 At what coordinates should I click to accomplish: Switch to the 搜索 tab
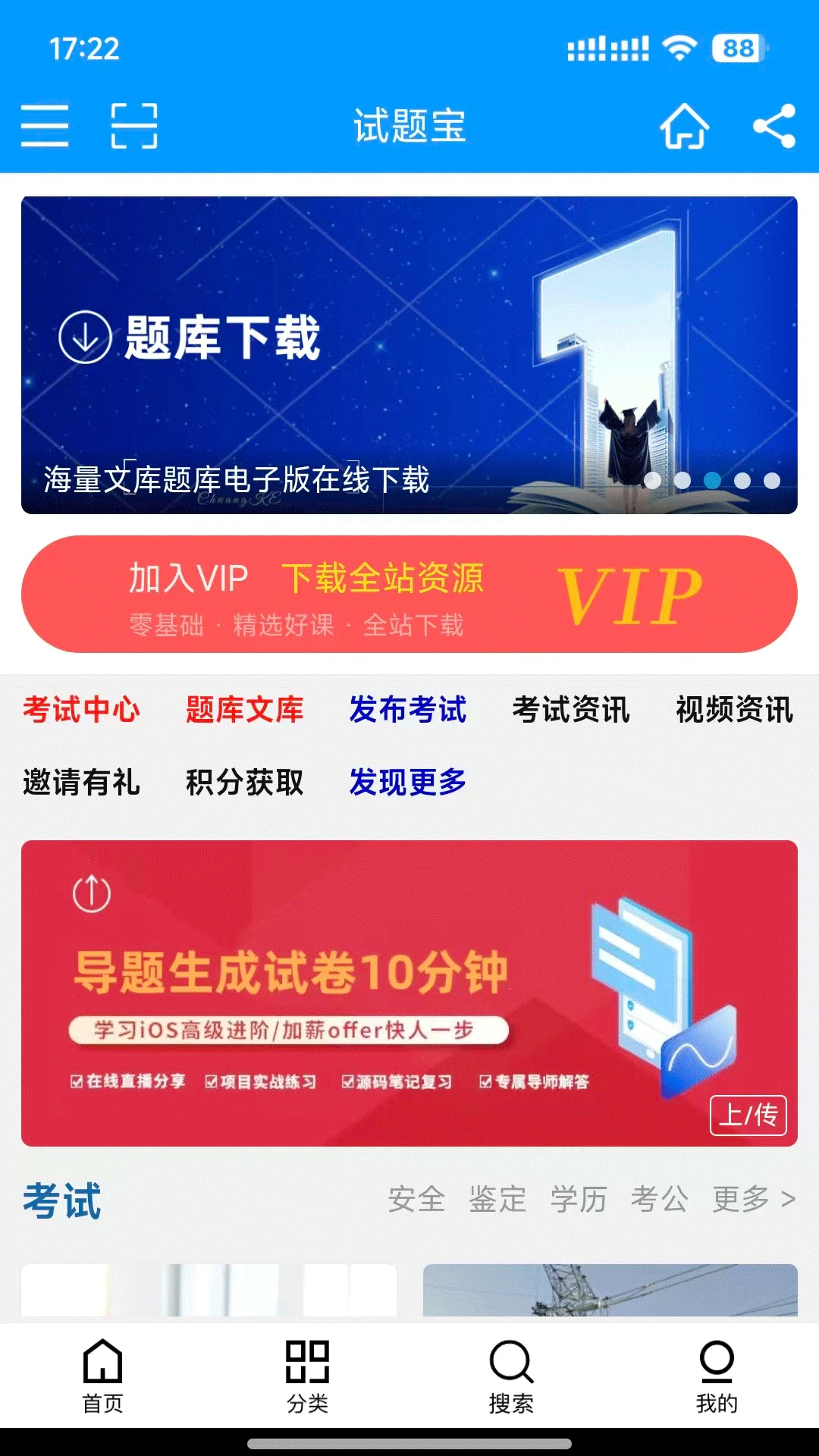(x=511, y=1376)
